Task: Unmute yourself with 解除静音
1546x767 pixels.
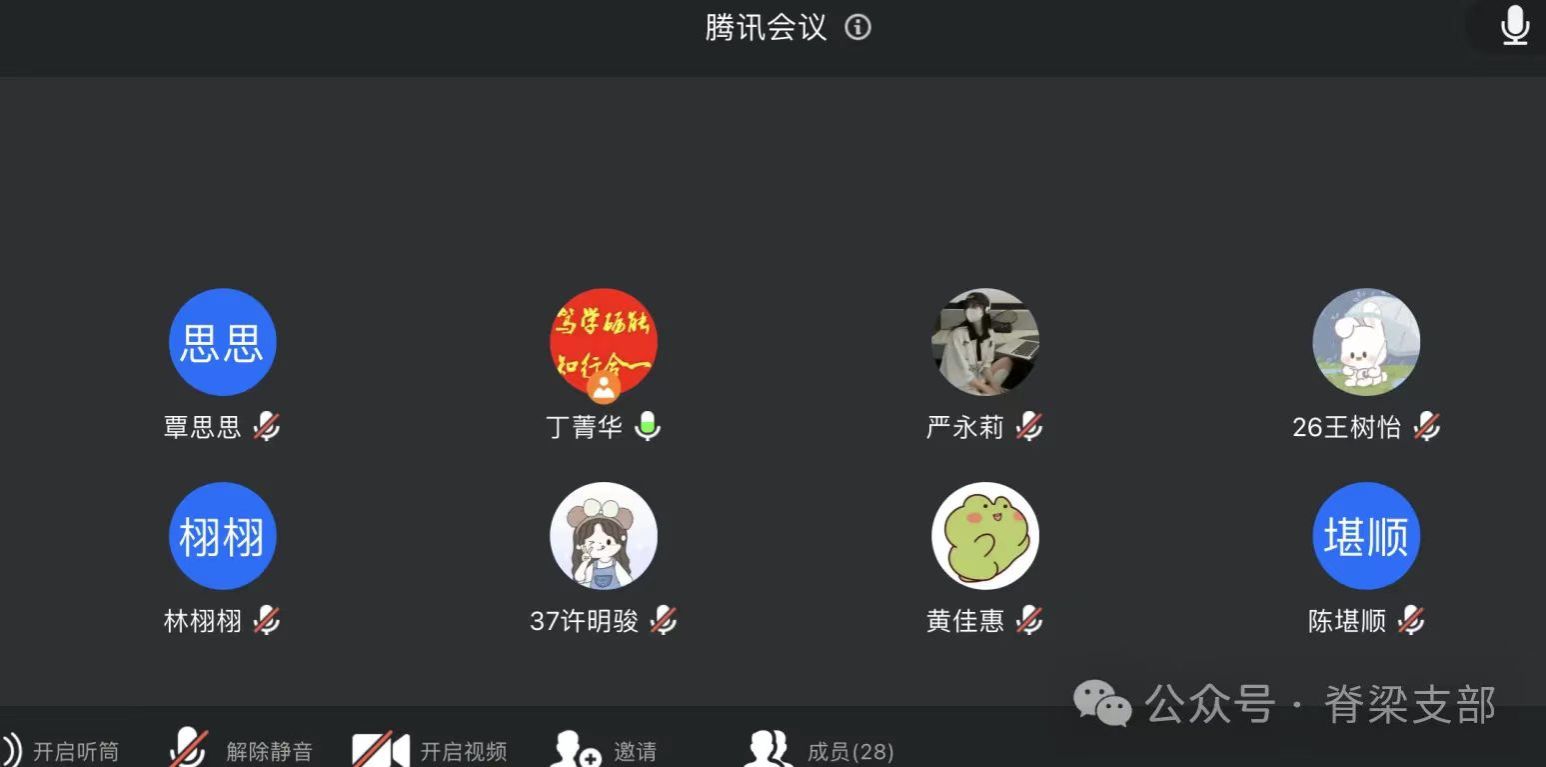Action: 241,750
